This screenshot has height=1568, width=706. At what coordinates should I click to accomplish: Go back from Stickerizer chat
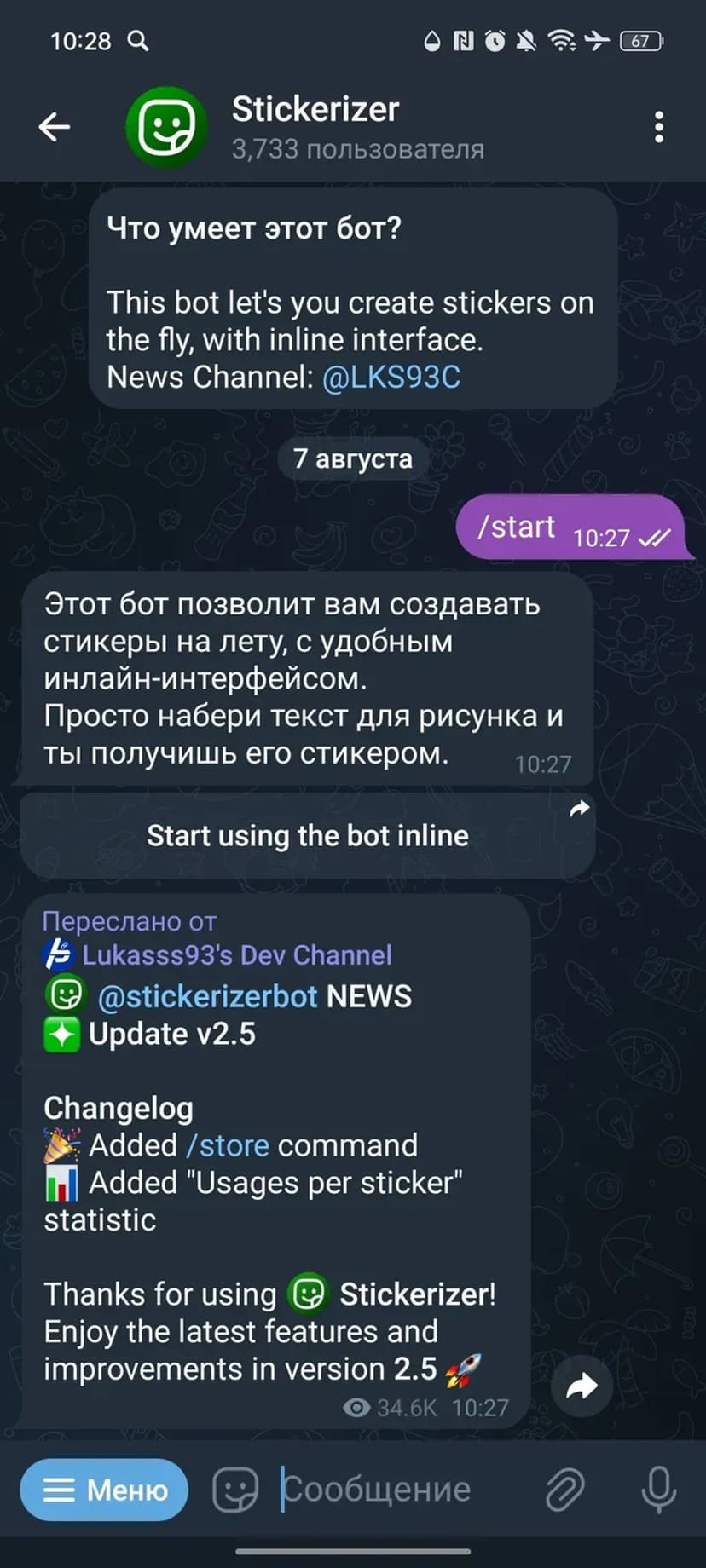point(55,127)
